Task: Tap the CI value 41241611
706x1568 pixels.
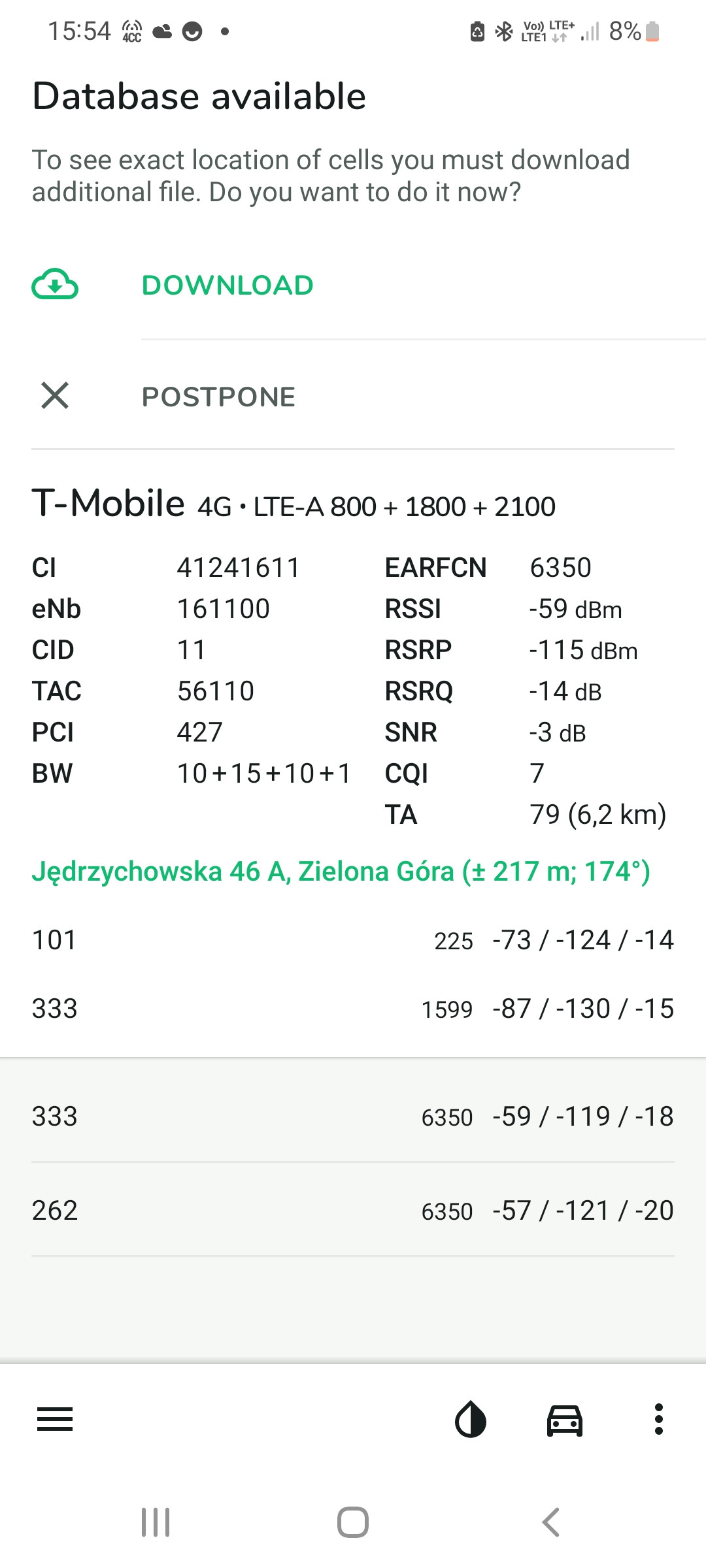Action: tap(239, 567)
